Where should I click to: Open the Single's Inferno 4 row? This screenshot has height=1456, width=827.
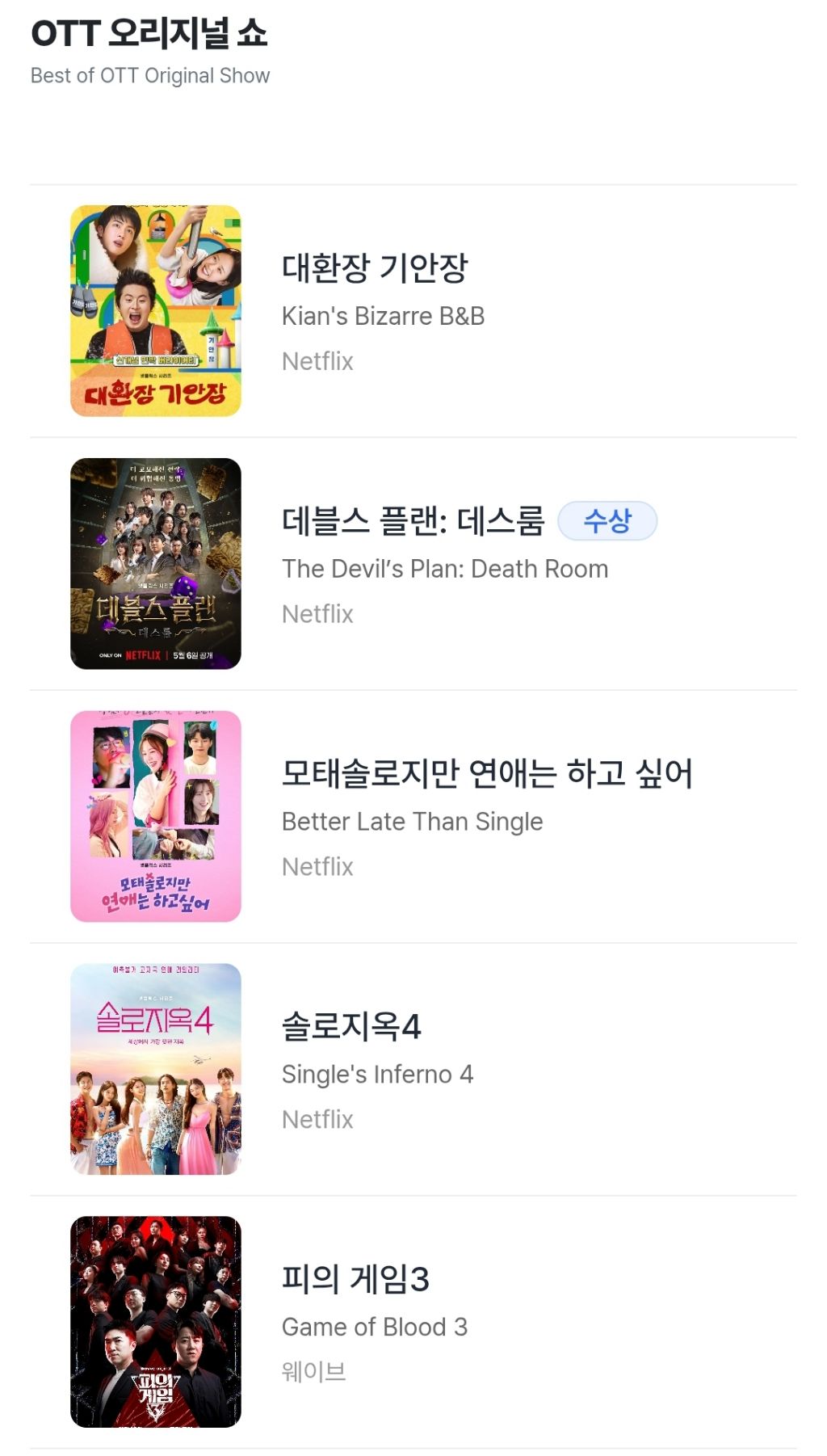[351, 1027]
